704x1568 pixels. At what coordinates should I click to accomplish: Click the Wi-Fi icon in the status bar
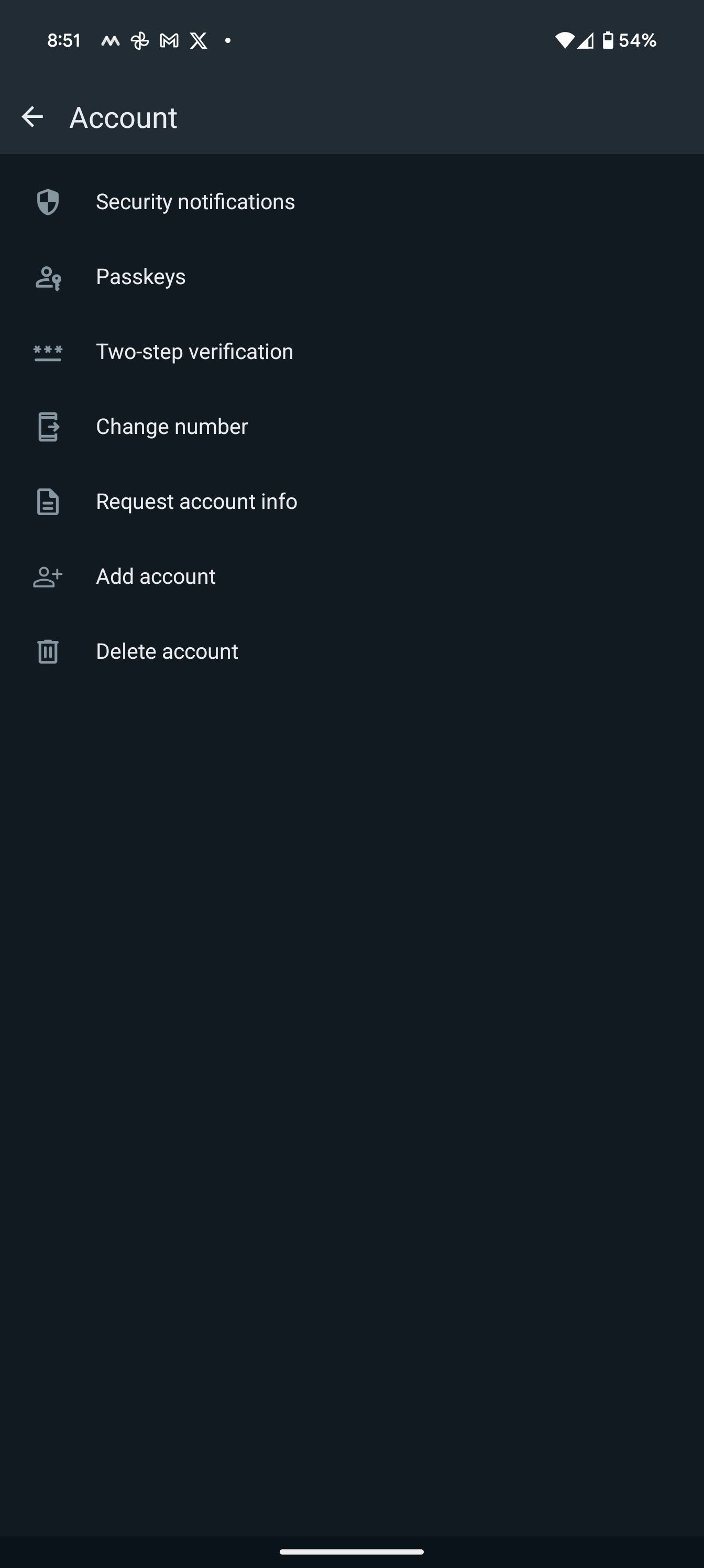tap(565, 39)
